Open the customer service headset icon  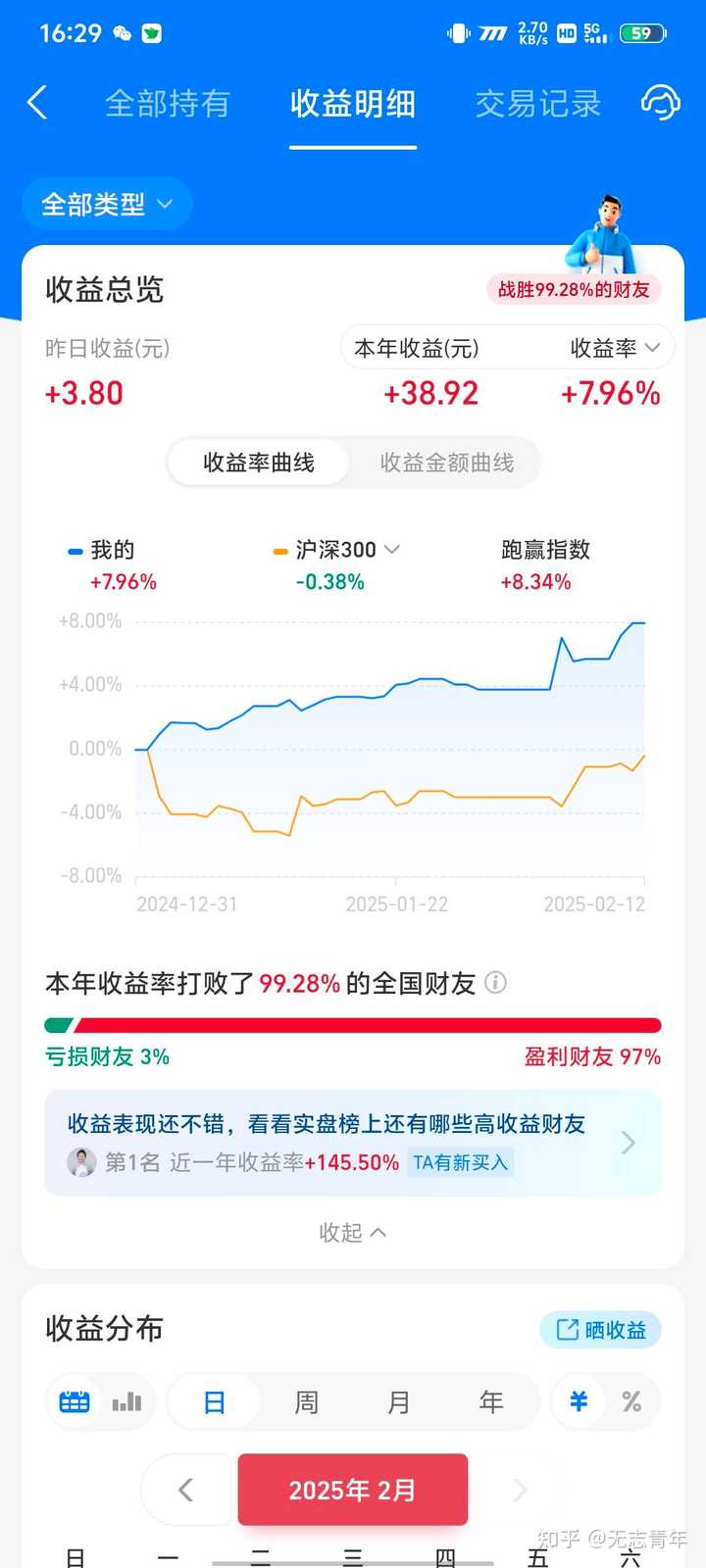pos(660,103)
